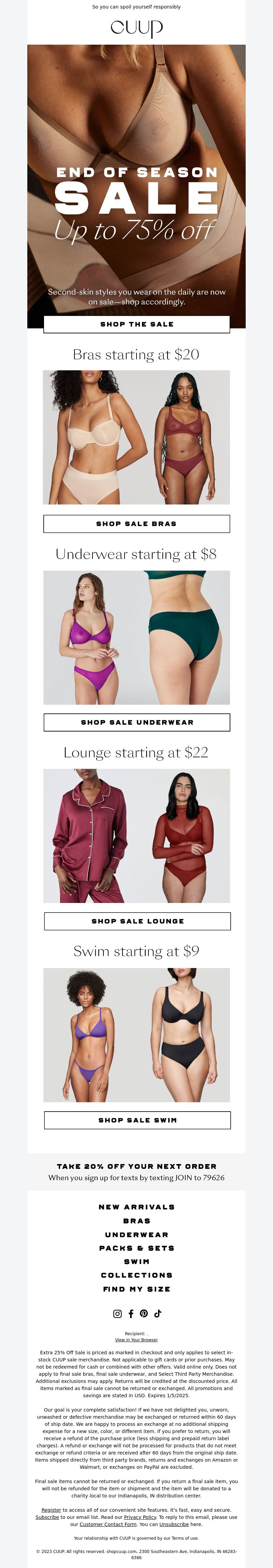Open CUUP's Instagram page
The height and width of the screenshot is (1568, 273).
118,1314
